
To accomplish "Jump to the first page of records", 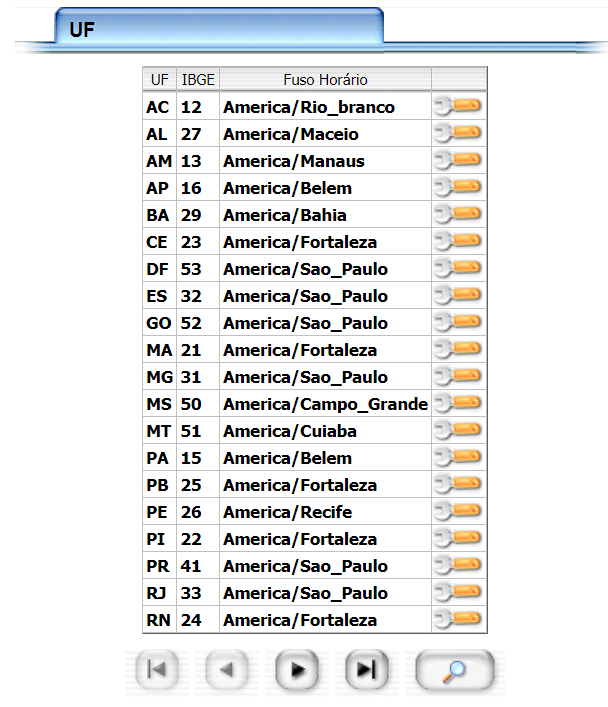I will pos(157,670).
